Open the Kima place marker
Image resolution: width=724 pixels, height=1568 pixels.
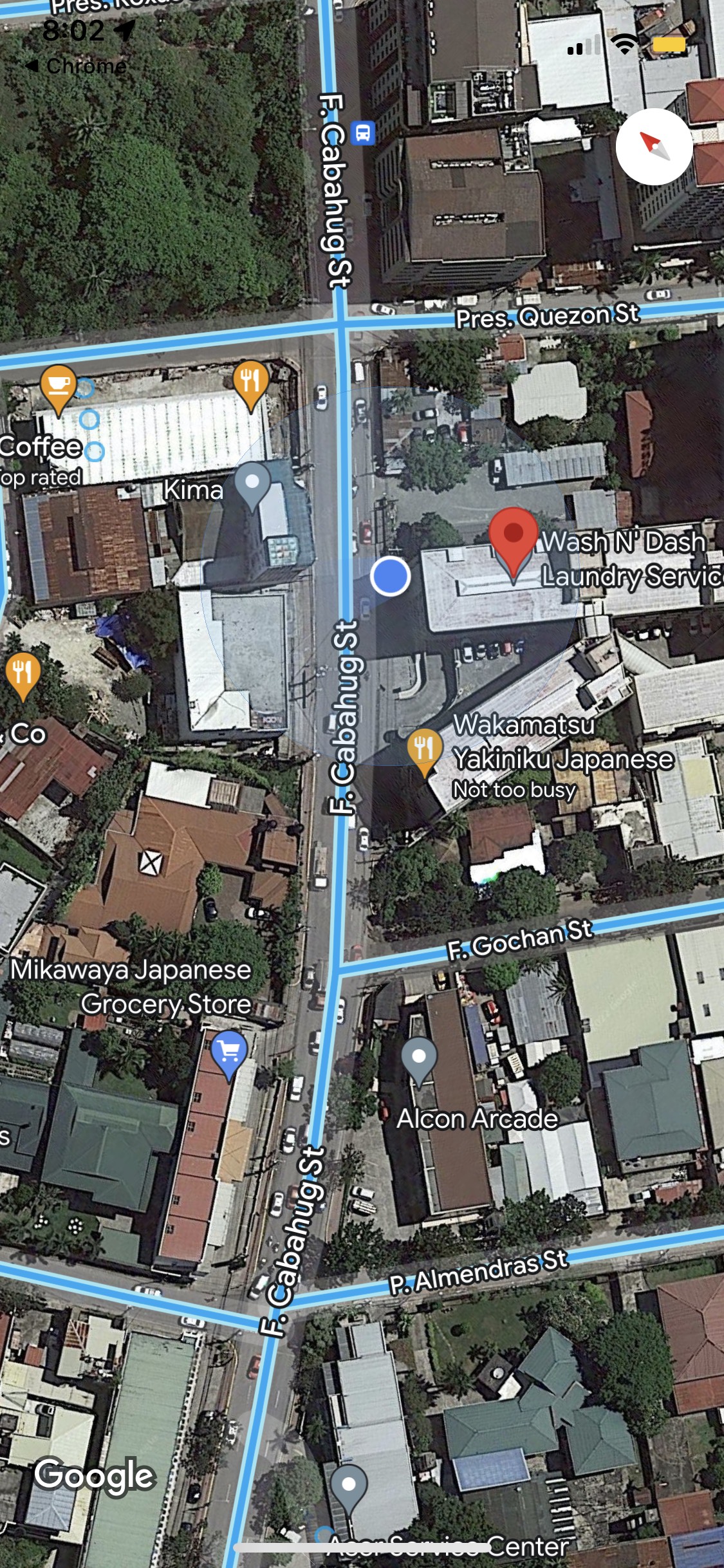click(252, 483)
